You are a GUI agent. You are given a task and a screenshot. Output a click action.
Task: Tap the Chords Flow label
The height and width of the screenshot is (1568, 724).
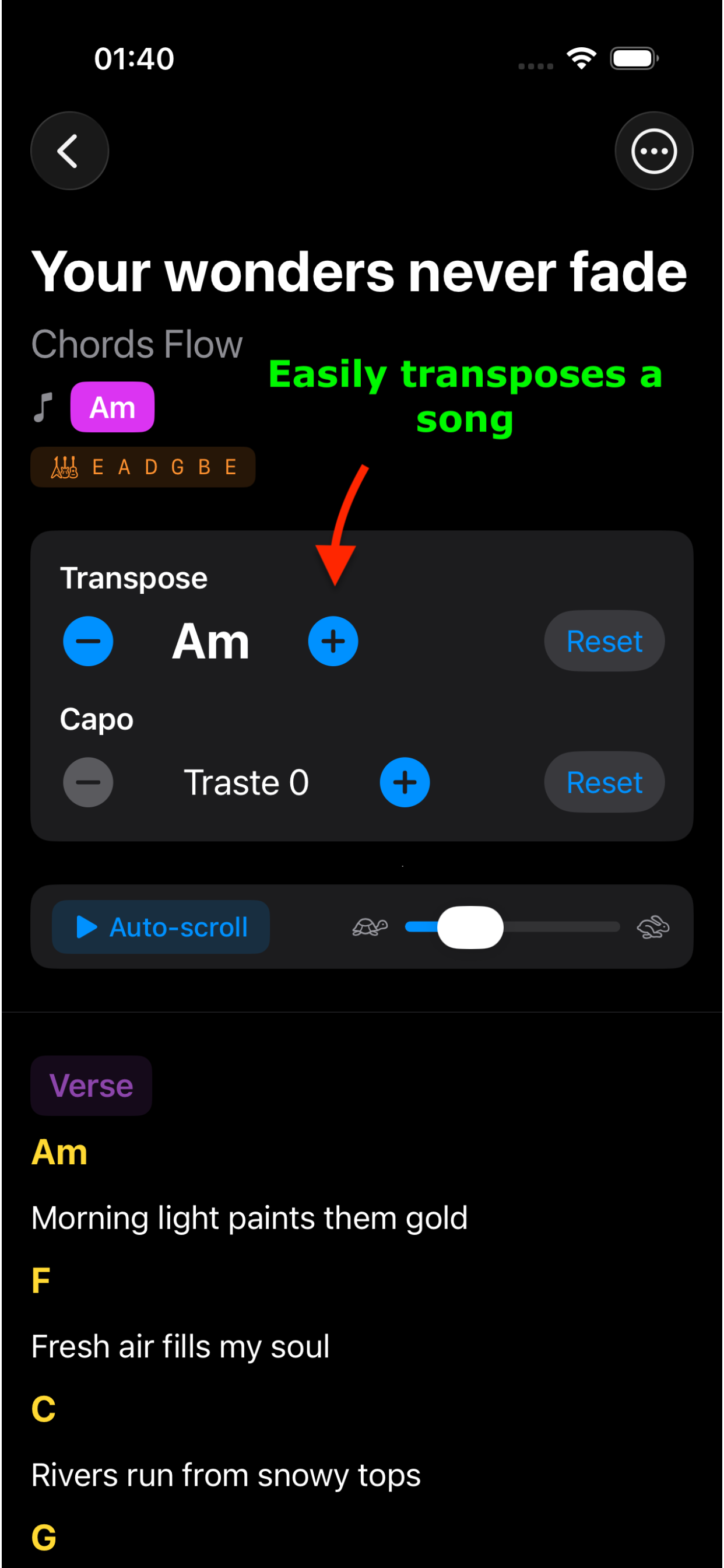(137, 344)
